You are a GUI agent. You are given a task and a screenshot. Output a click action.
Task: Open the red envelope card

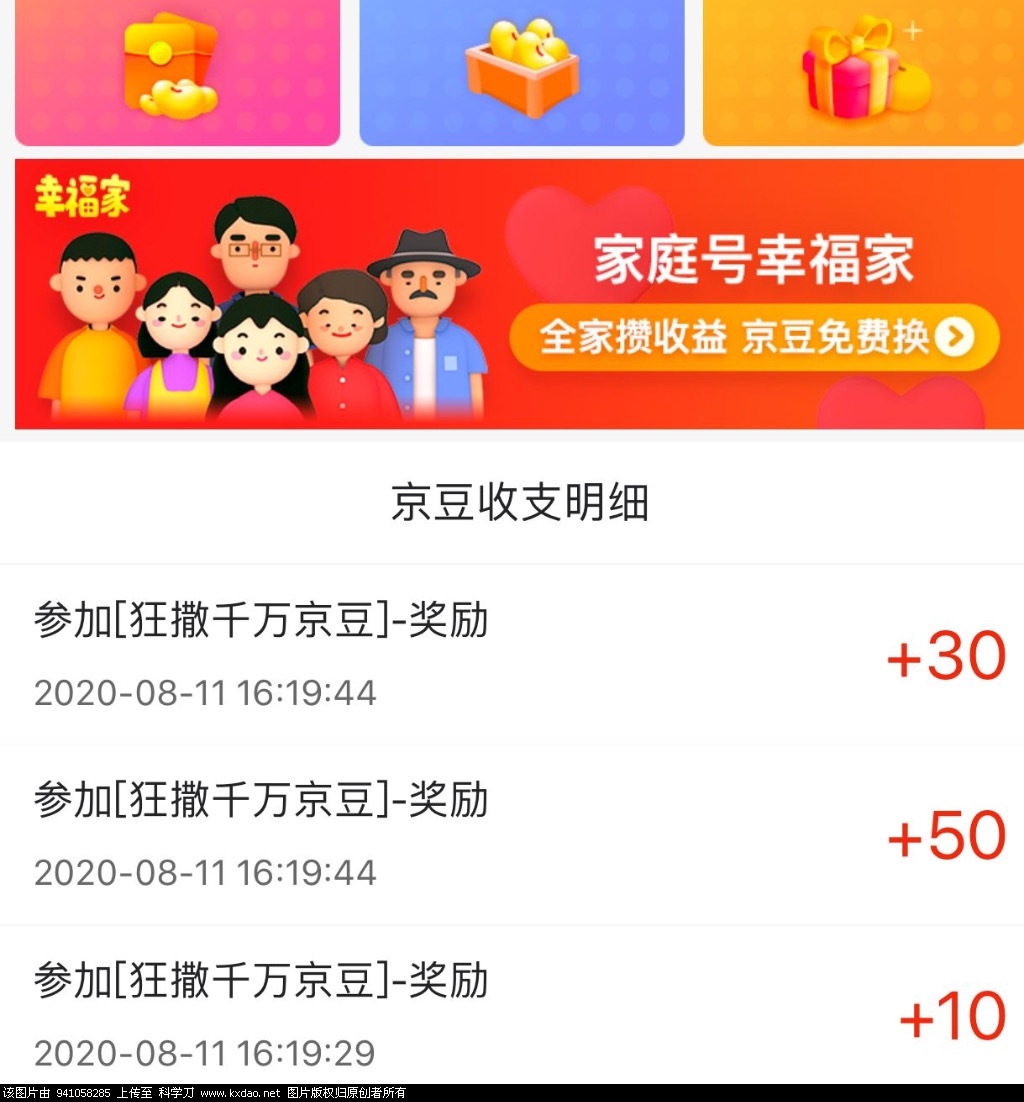(x=177, y=70)
